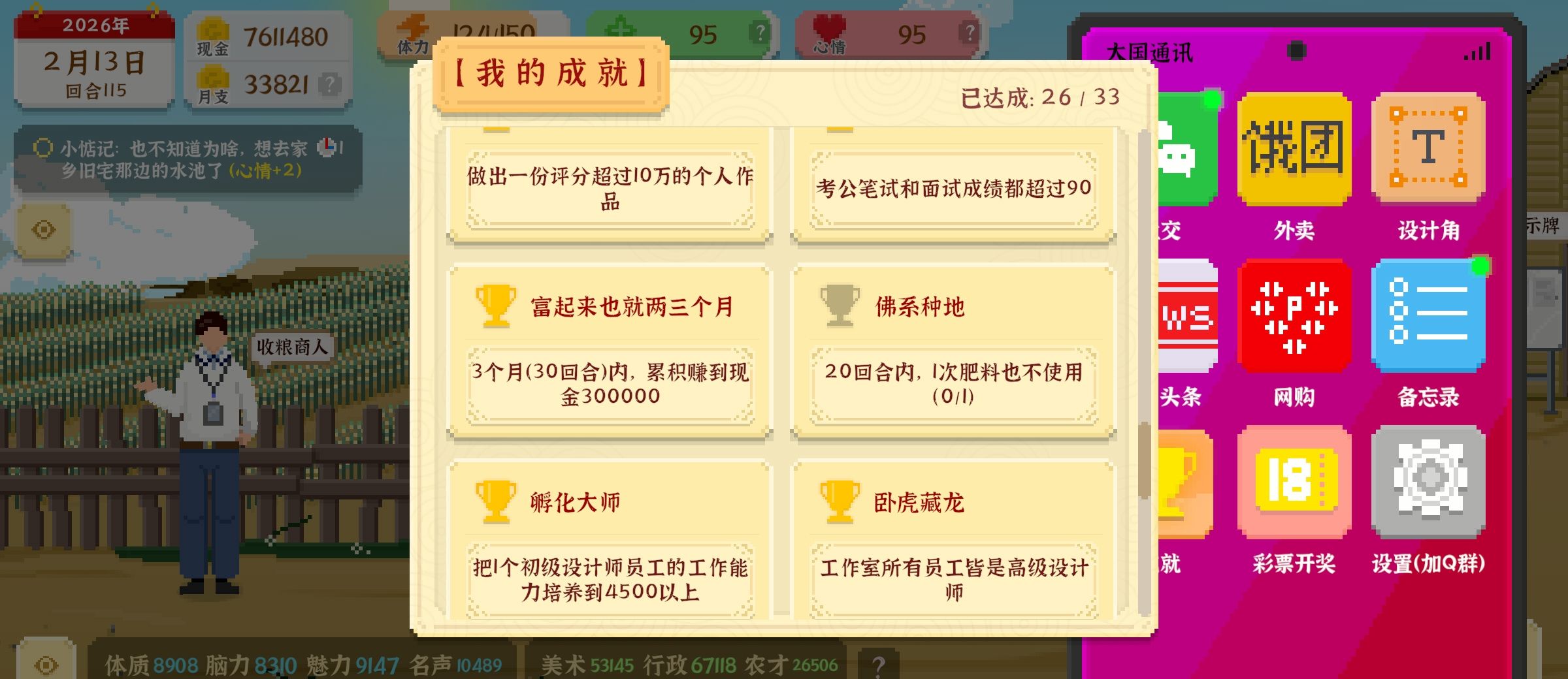Toggle the eye icon beside the stats bar
Image resolution: width=1568 pixels, height=679 pixels.
[x=46, y=665]
